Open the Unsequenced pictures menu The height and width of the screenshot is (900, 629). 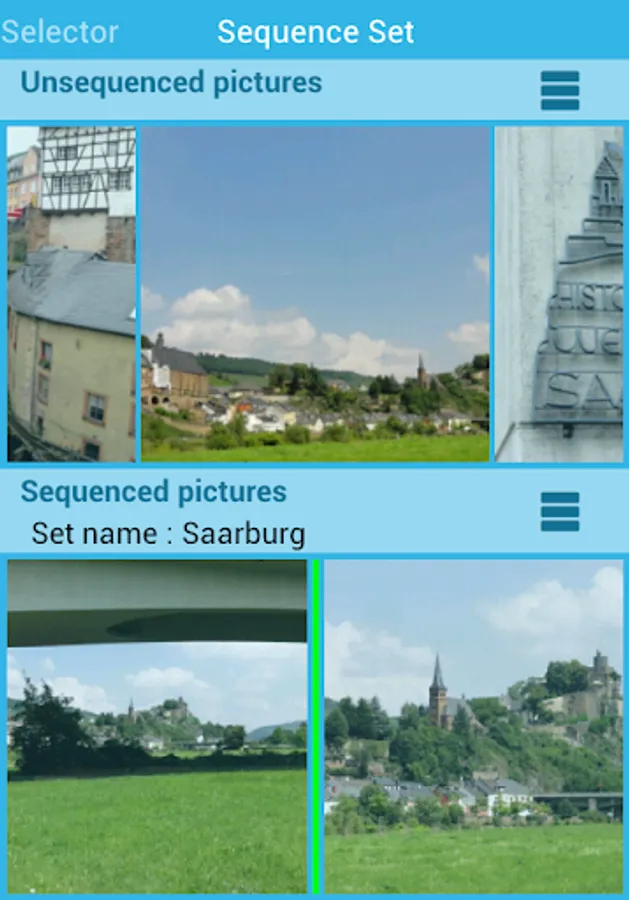pyautogui.click(x=560, y=91)
